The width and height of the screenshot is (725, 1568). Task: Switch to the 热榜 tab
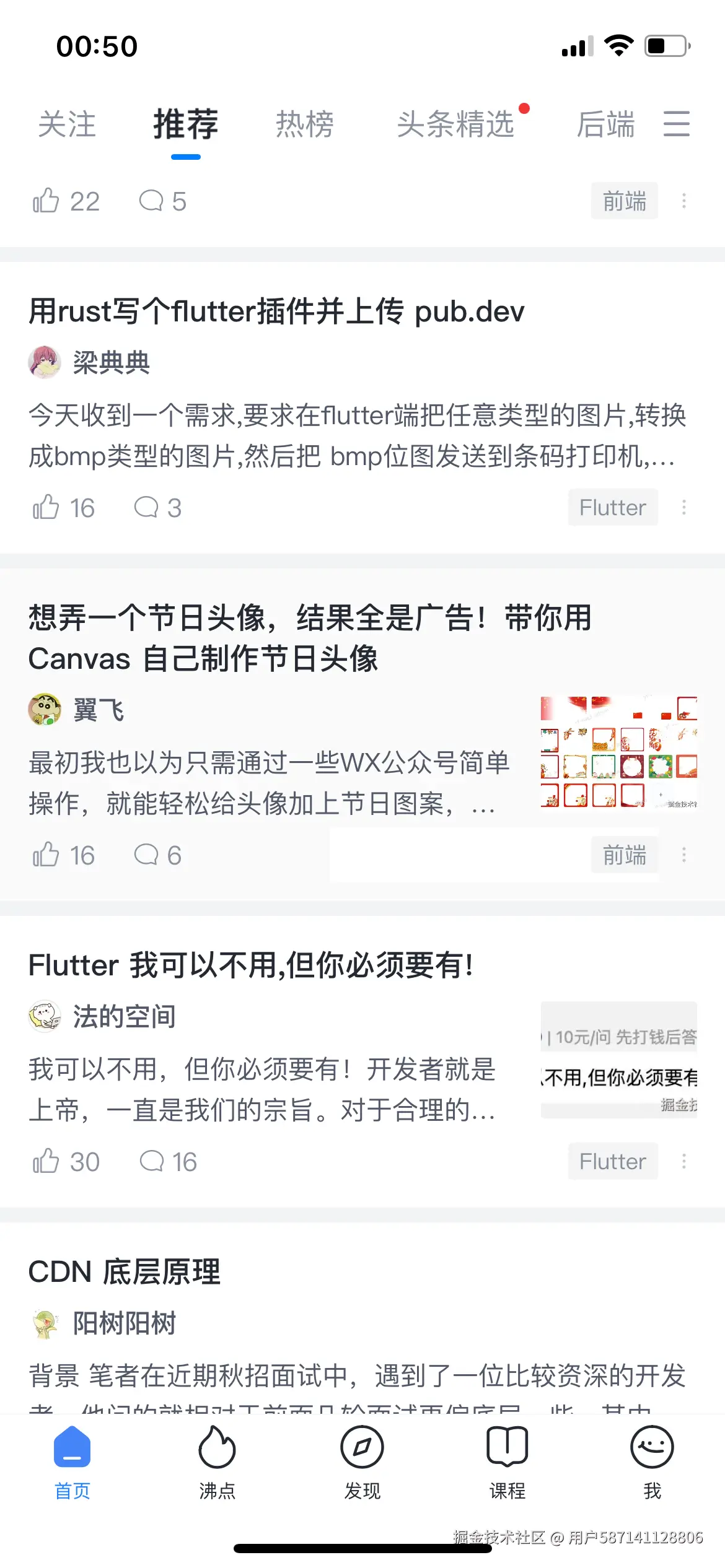304,124
